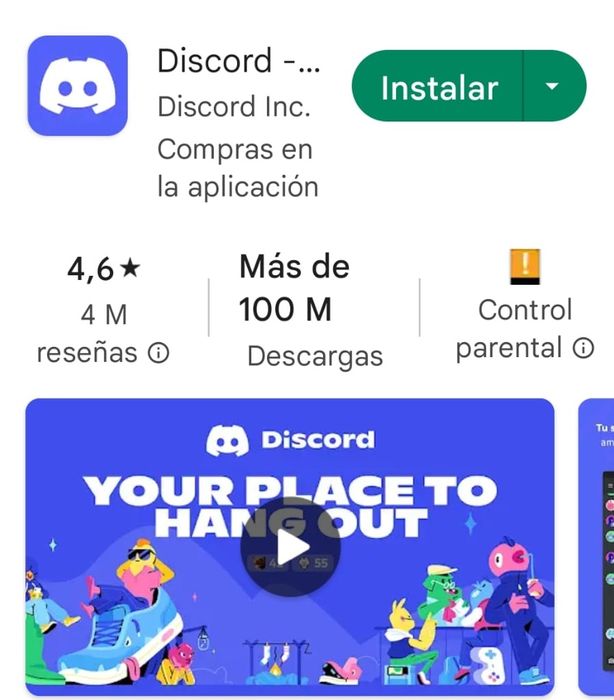Expand the install options dropdown arrow

[554, 87]
